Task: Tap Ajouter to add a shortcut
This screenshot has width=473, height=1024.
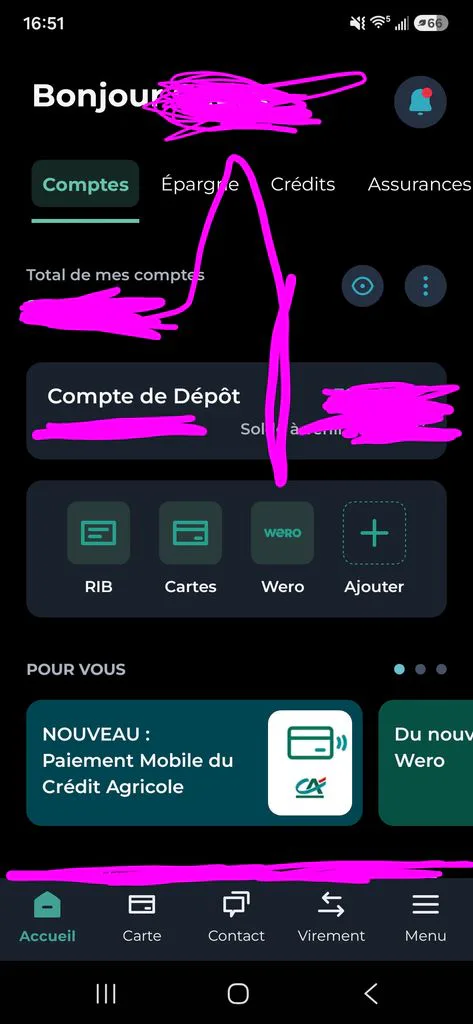Action: point(374,548)
